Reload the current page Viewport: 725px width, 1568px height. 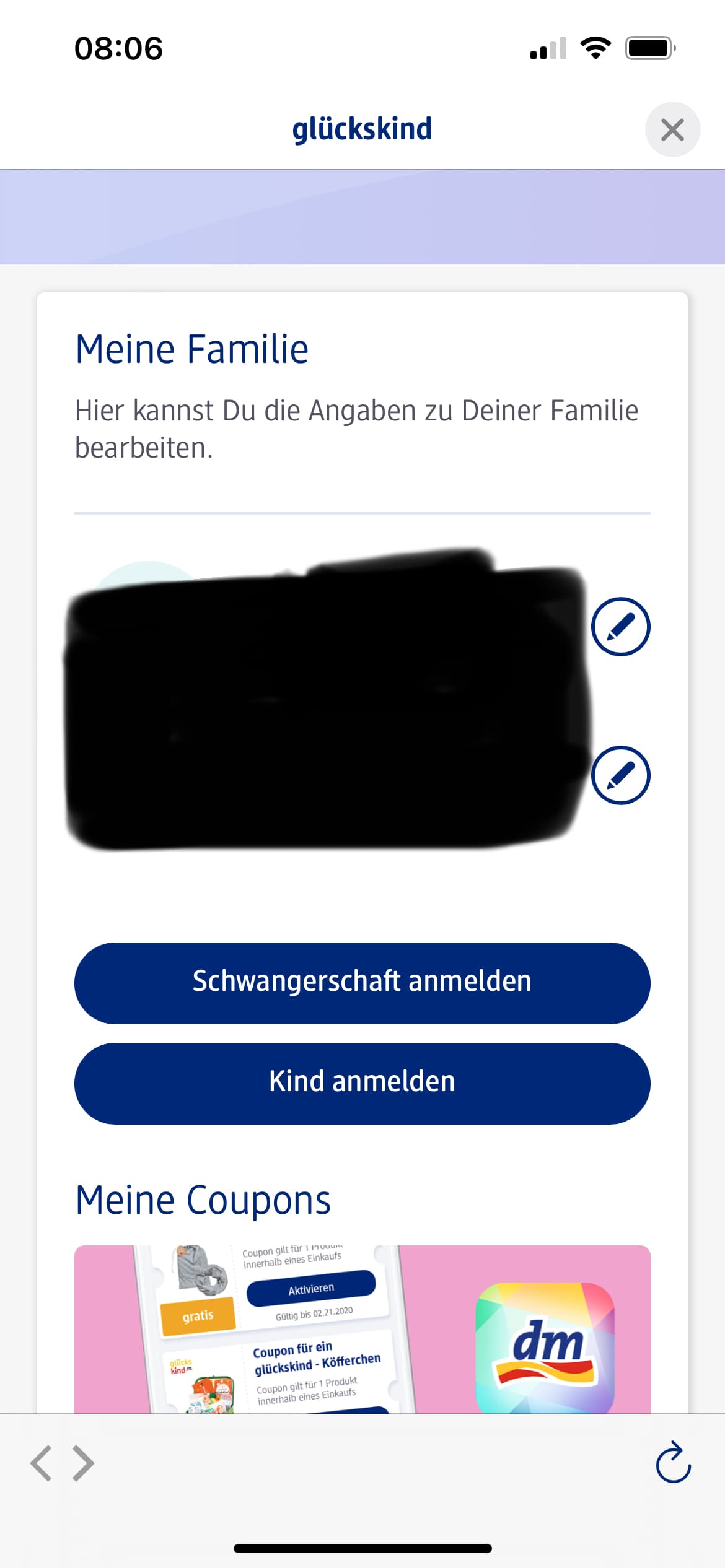(674, 1462)
